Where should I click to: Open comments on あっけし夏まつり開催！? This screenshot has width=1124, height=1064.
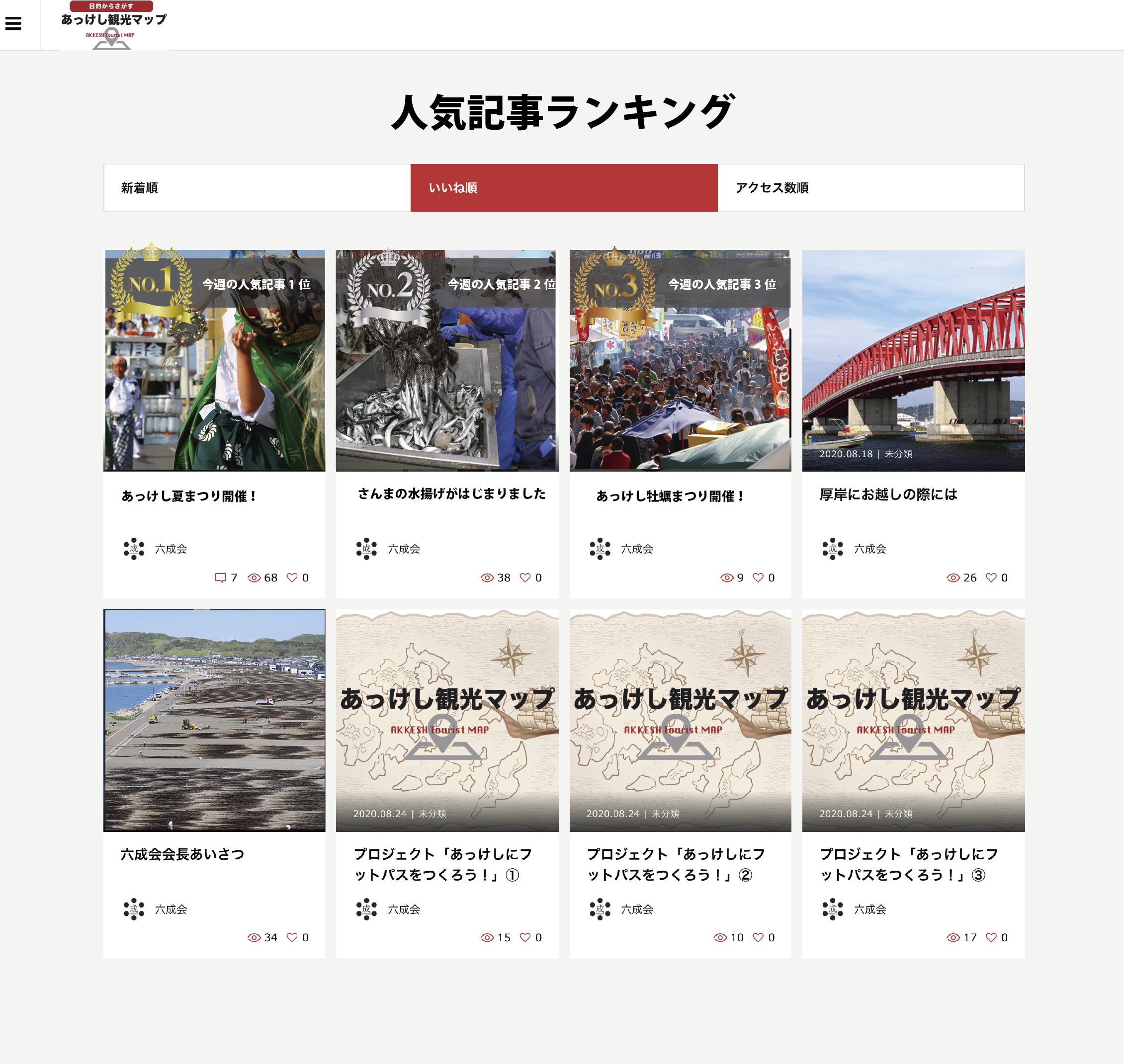[x=221, y=577]
